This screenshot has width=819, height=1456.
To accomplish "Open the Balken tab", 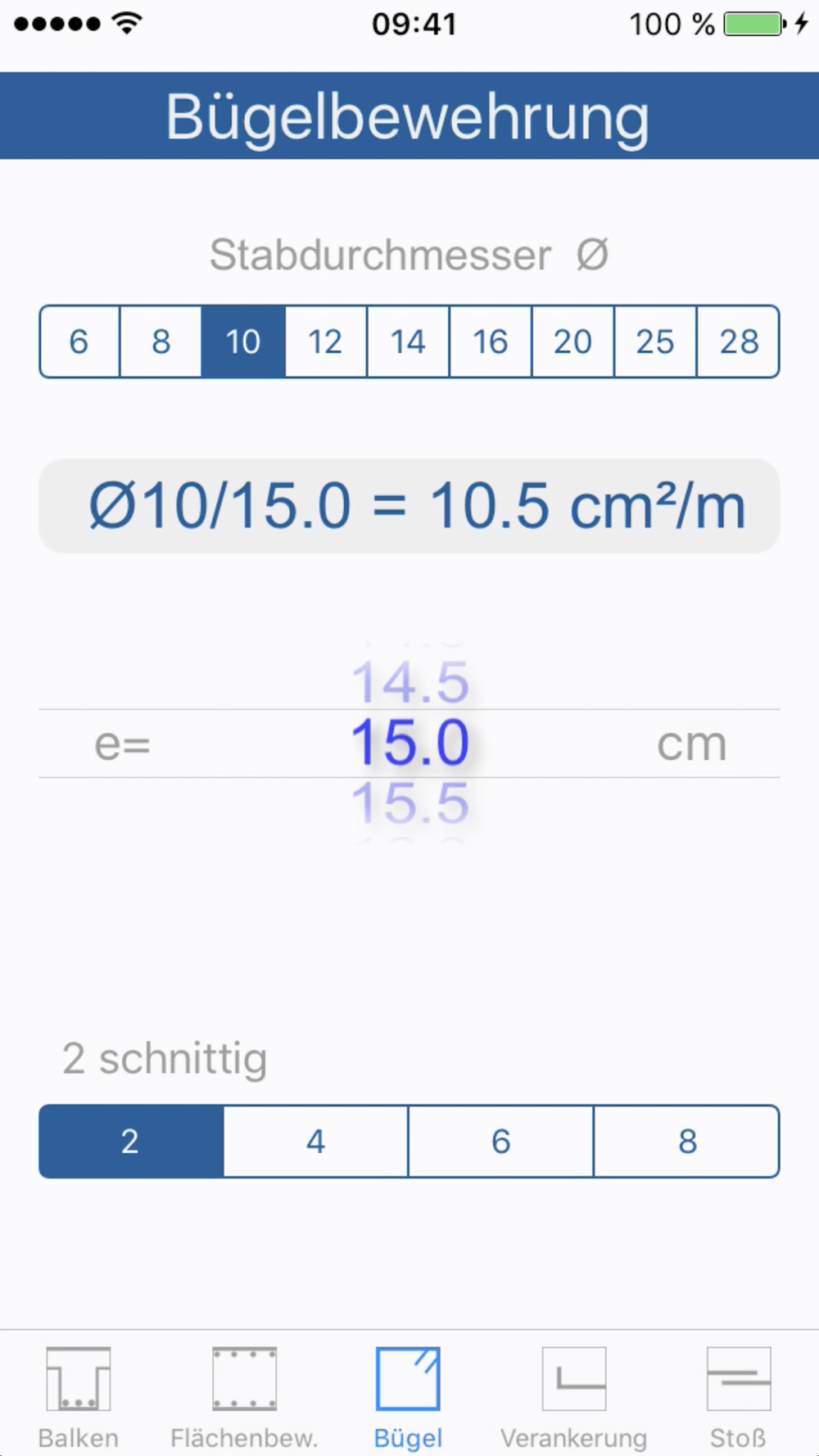I will pos(79,1399).
